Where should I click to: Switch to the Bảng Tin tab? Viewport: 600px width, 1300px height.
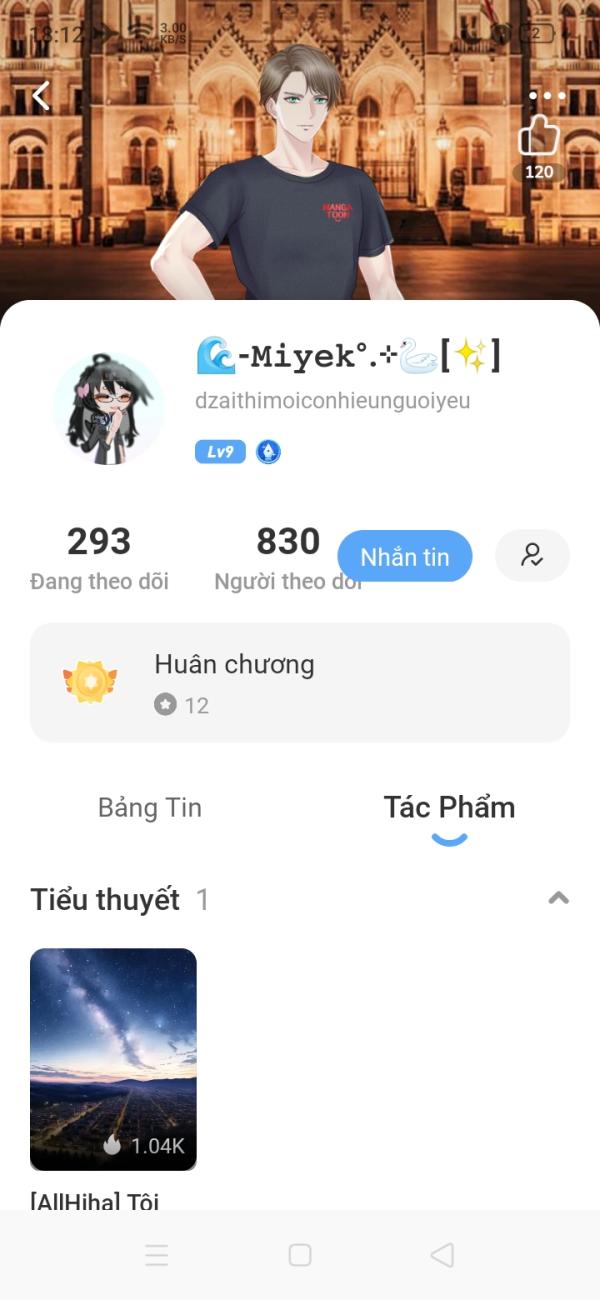coord(150,808)
